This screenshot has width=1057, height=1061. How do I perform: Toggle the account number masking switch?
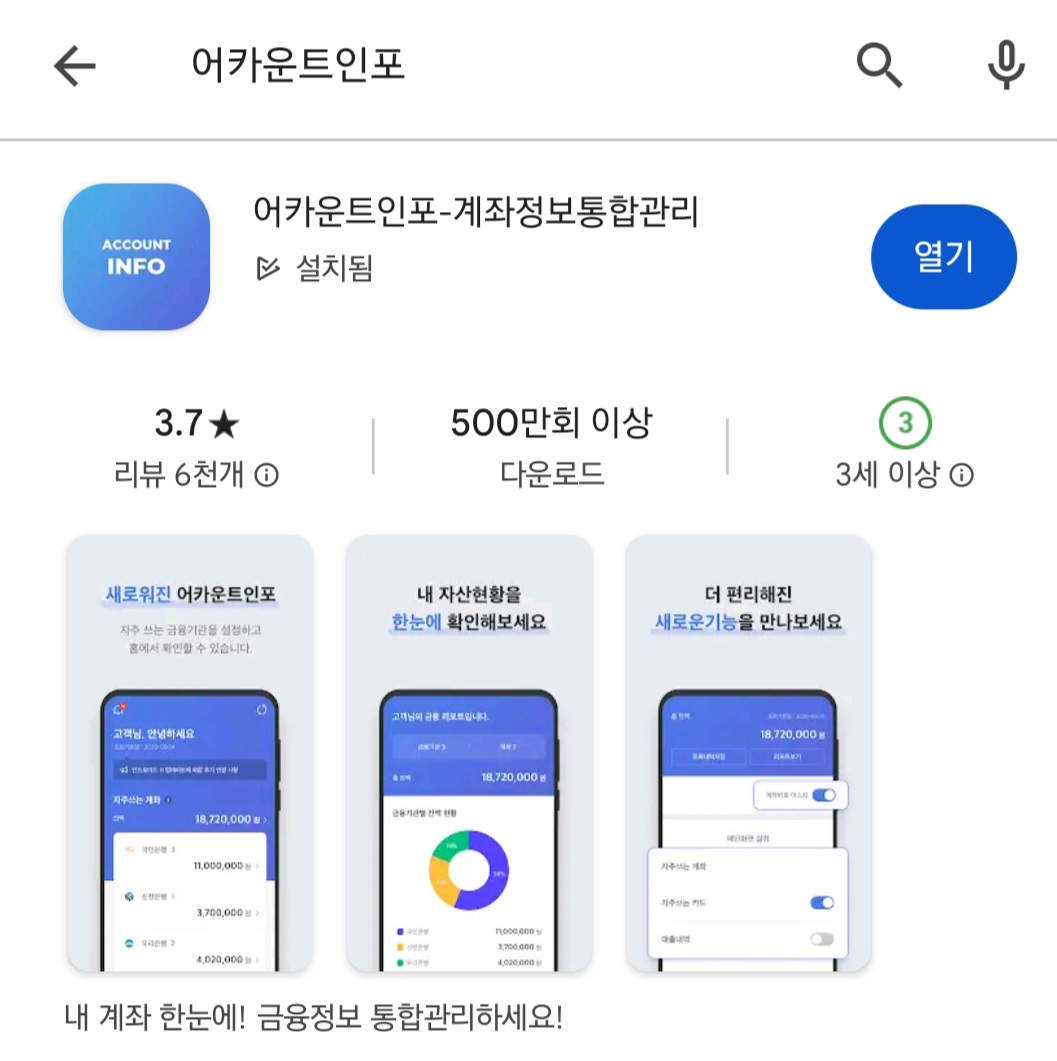click(825, 795)
